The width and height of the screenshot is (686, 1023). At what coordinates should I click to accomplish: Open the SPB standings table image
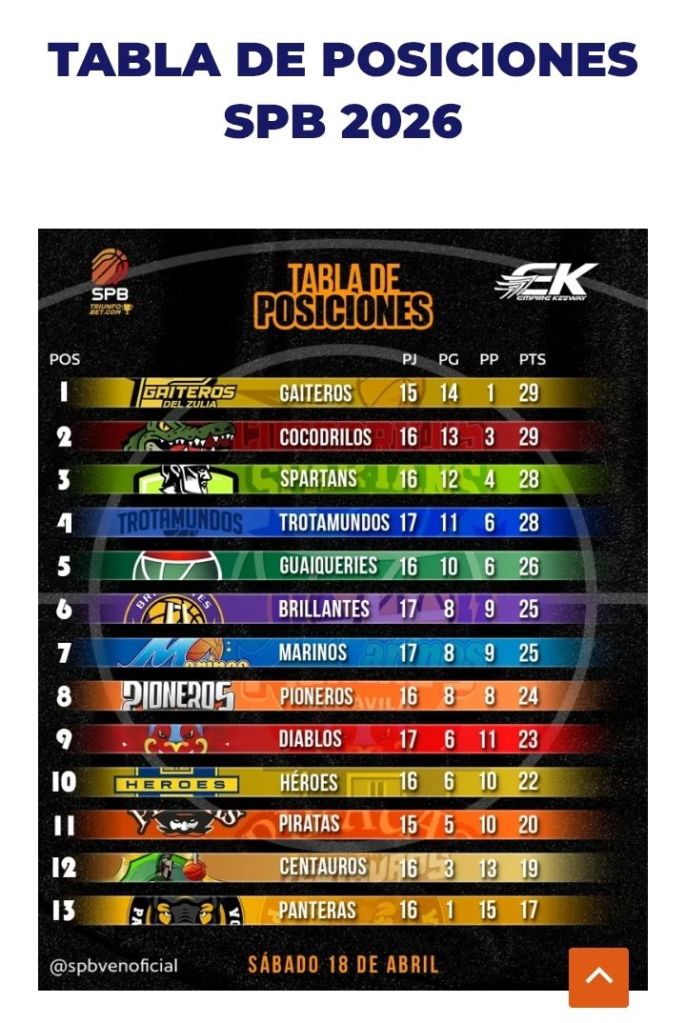coord(342,608)
